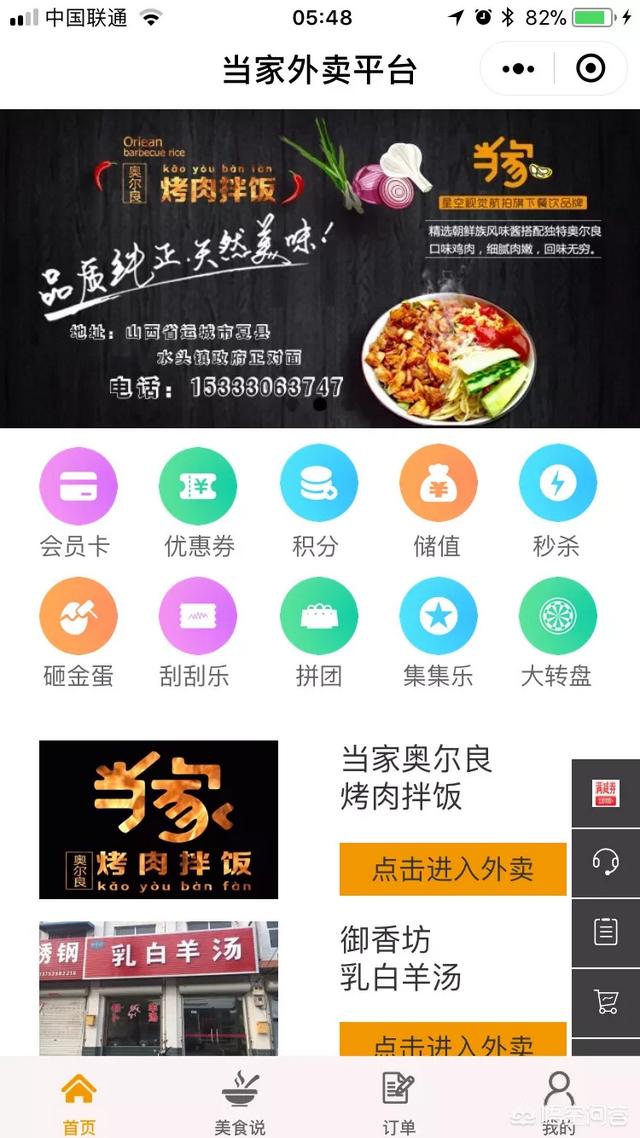Screen dimensions: 640x1138
Task: Open 优惠券 coupons
Action: point(198,485)
